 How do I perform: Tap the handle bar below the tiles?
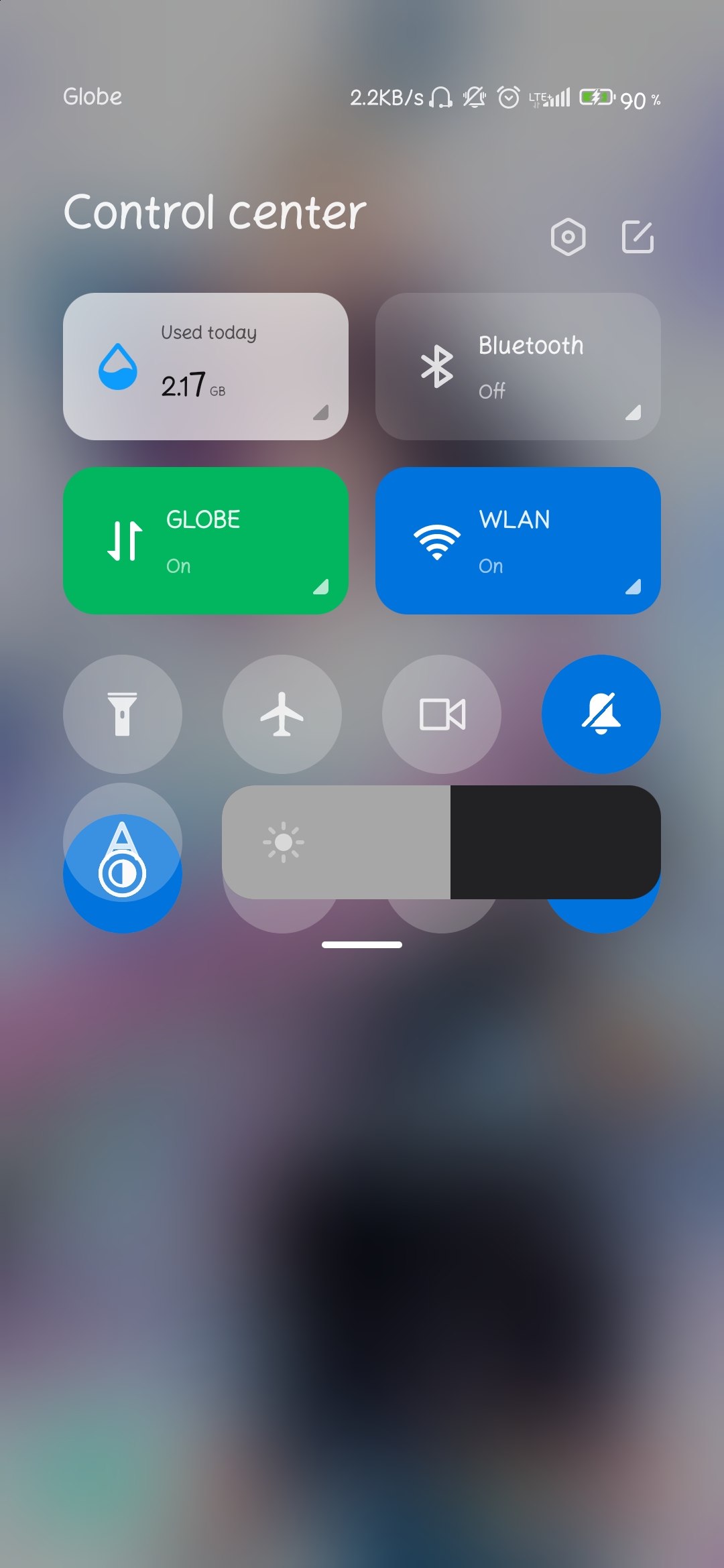362,945
